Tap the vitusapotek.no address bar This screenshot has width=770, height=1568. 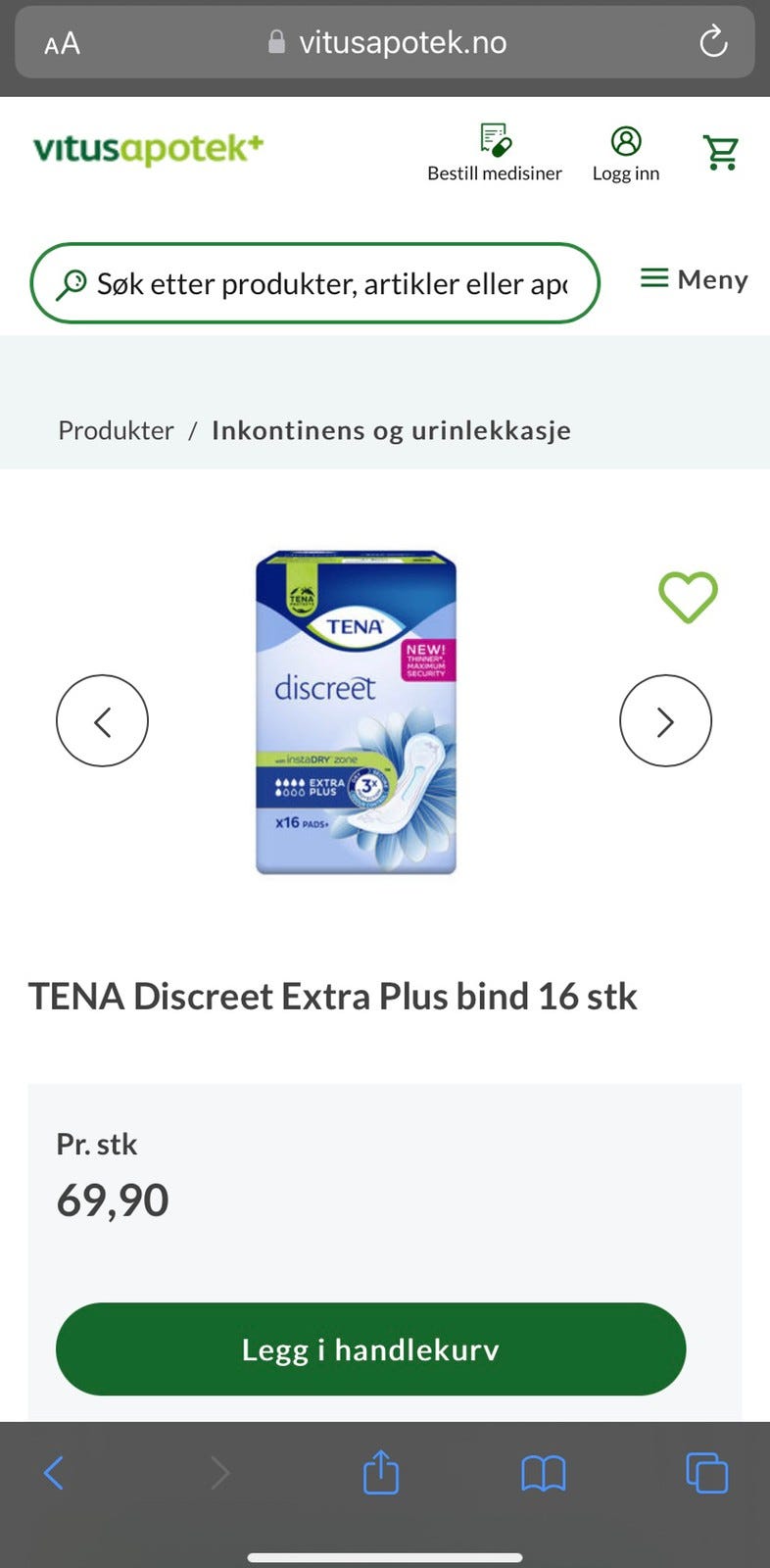pos(386,42)
